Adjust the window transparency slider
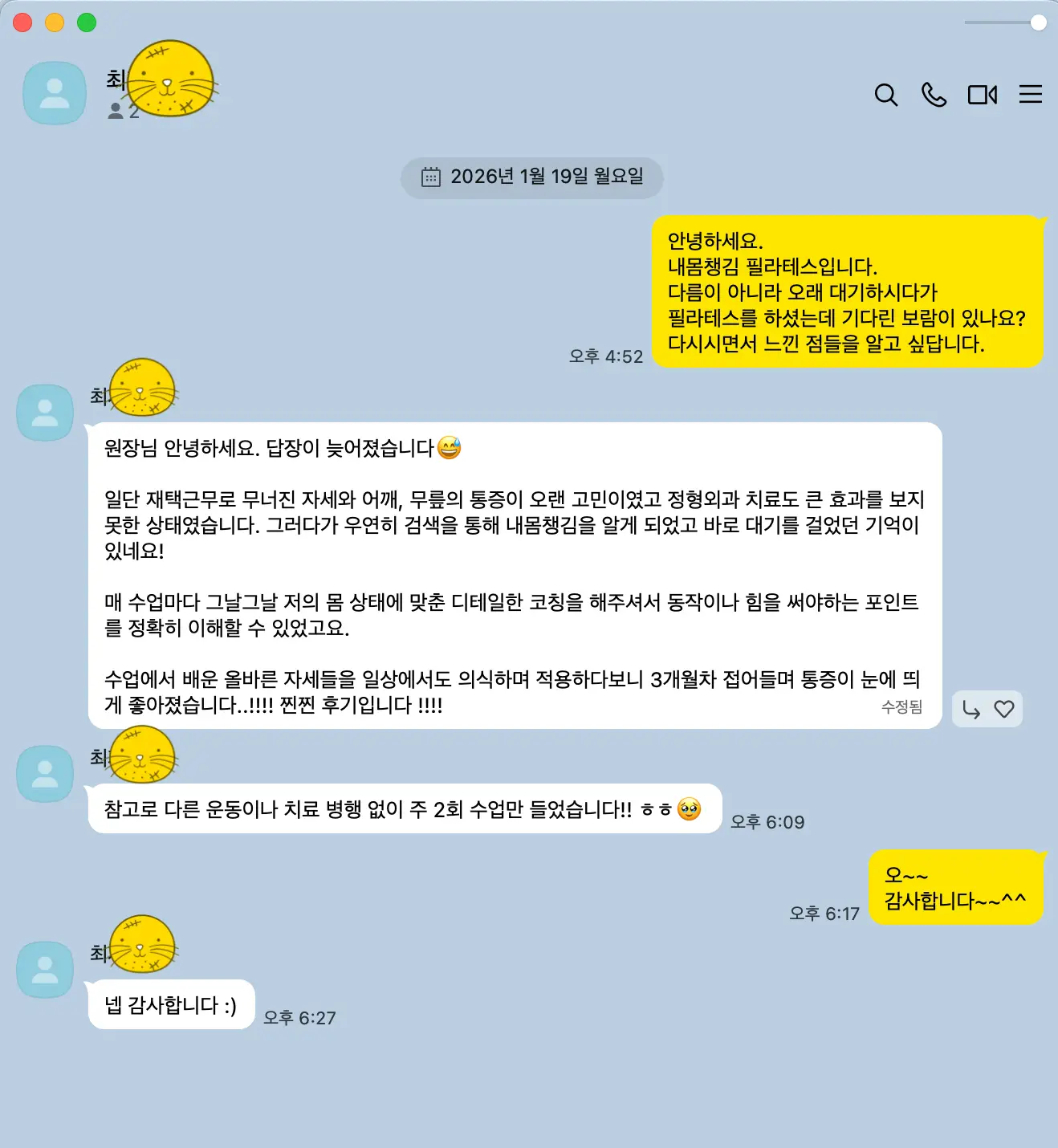 [x=1038, y=22]
